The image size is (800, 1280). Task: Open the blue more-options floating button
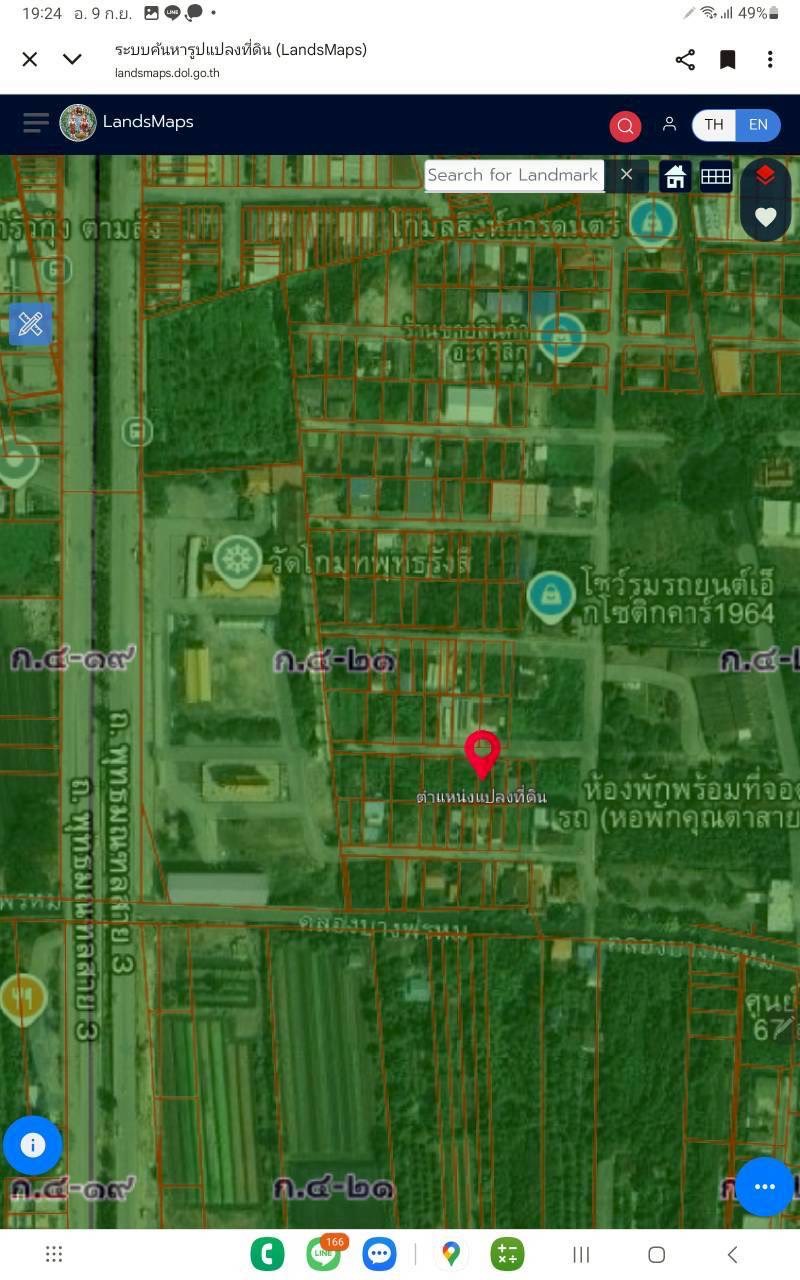click(765, 1187)
